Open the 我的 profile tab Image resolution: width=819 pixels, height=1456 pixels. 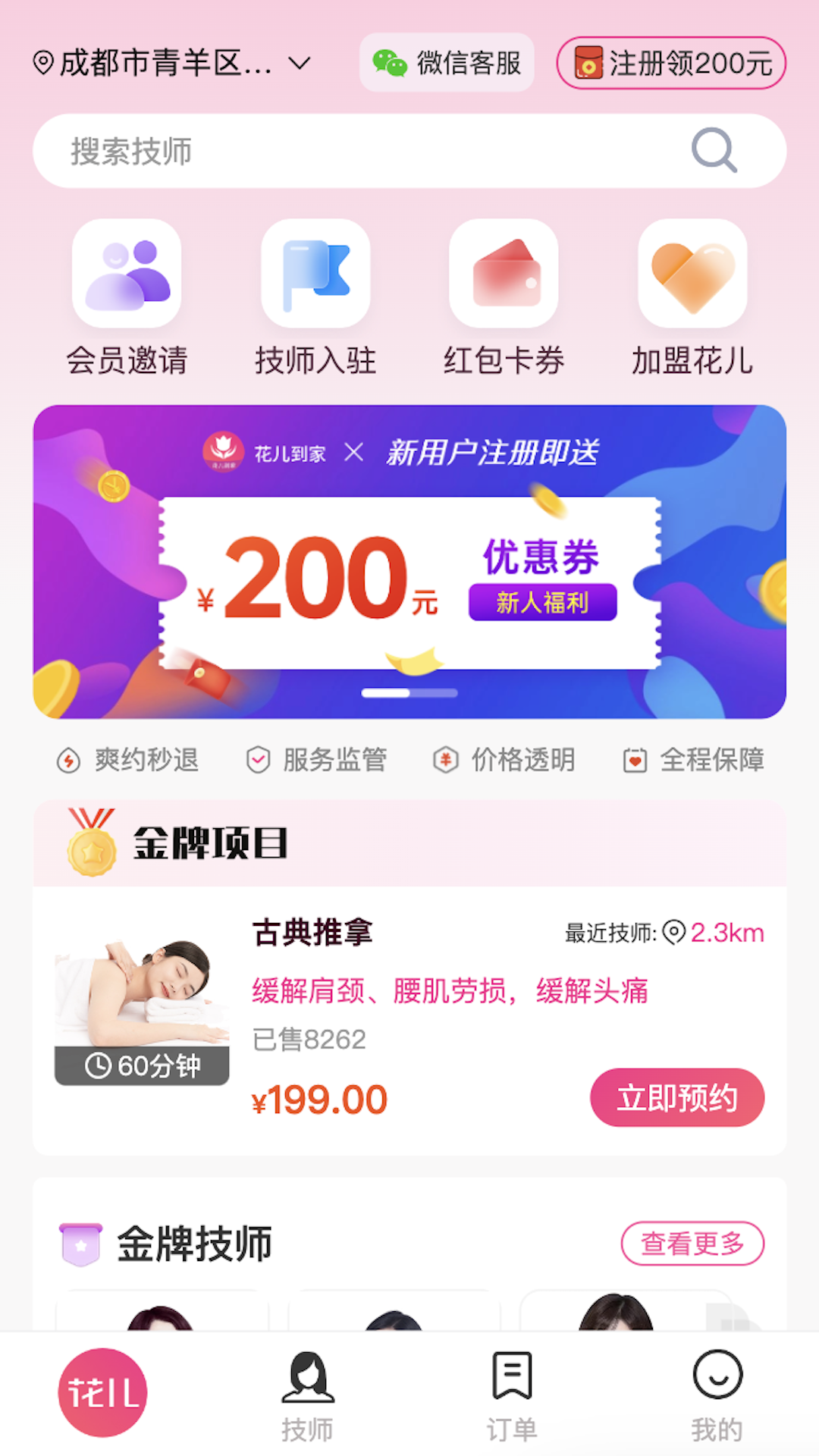tap(717, 1395)
